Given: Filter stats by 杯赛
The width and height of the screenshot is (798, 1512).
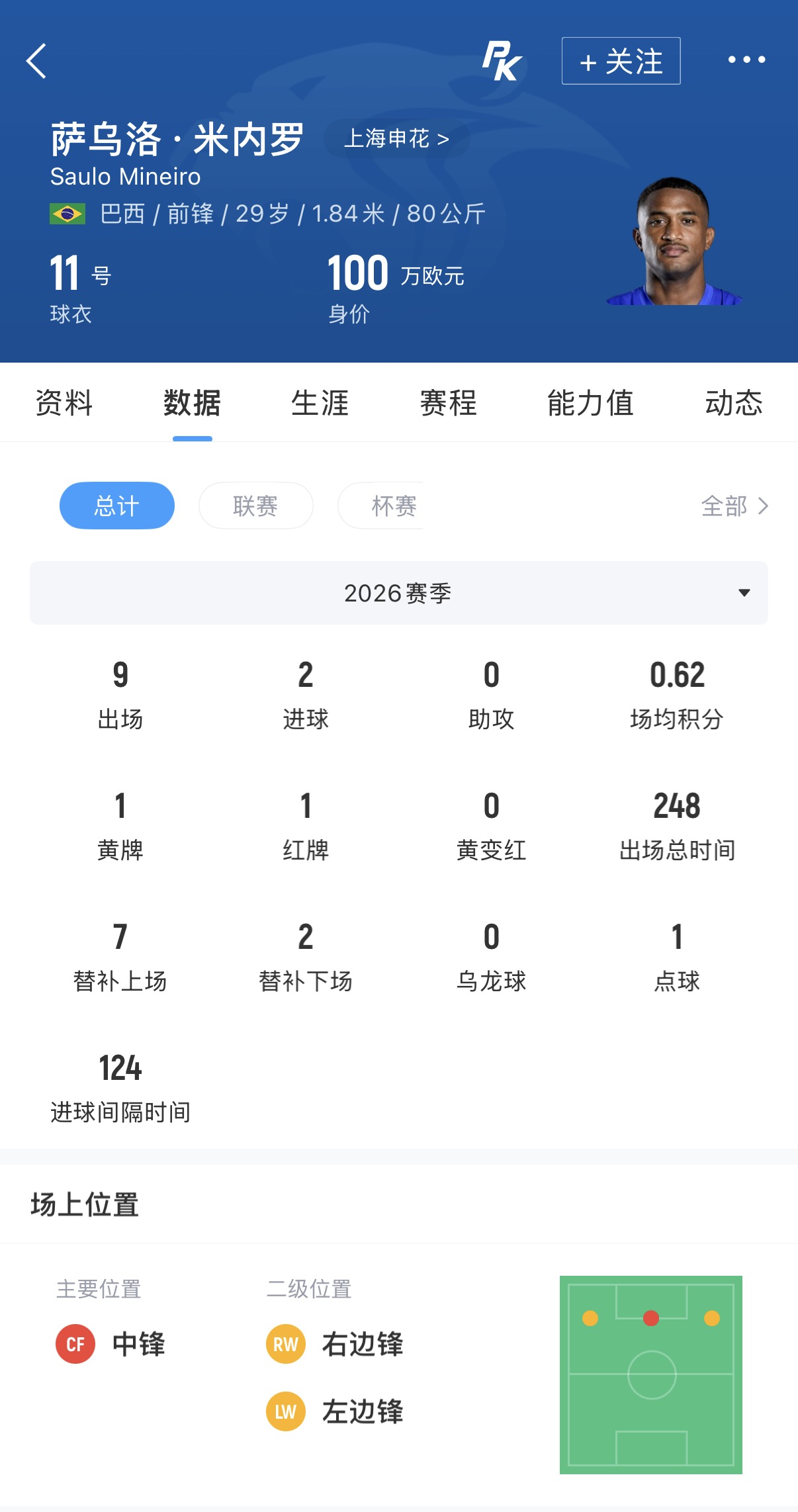Looking at the screenshot, I should coord(381,506).
